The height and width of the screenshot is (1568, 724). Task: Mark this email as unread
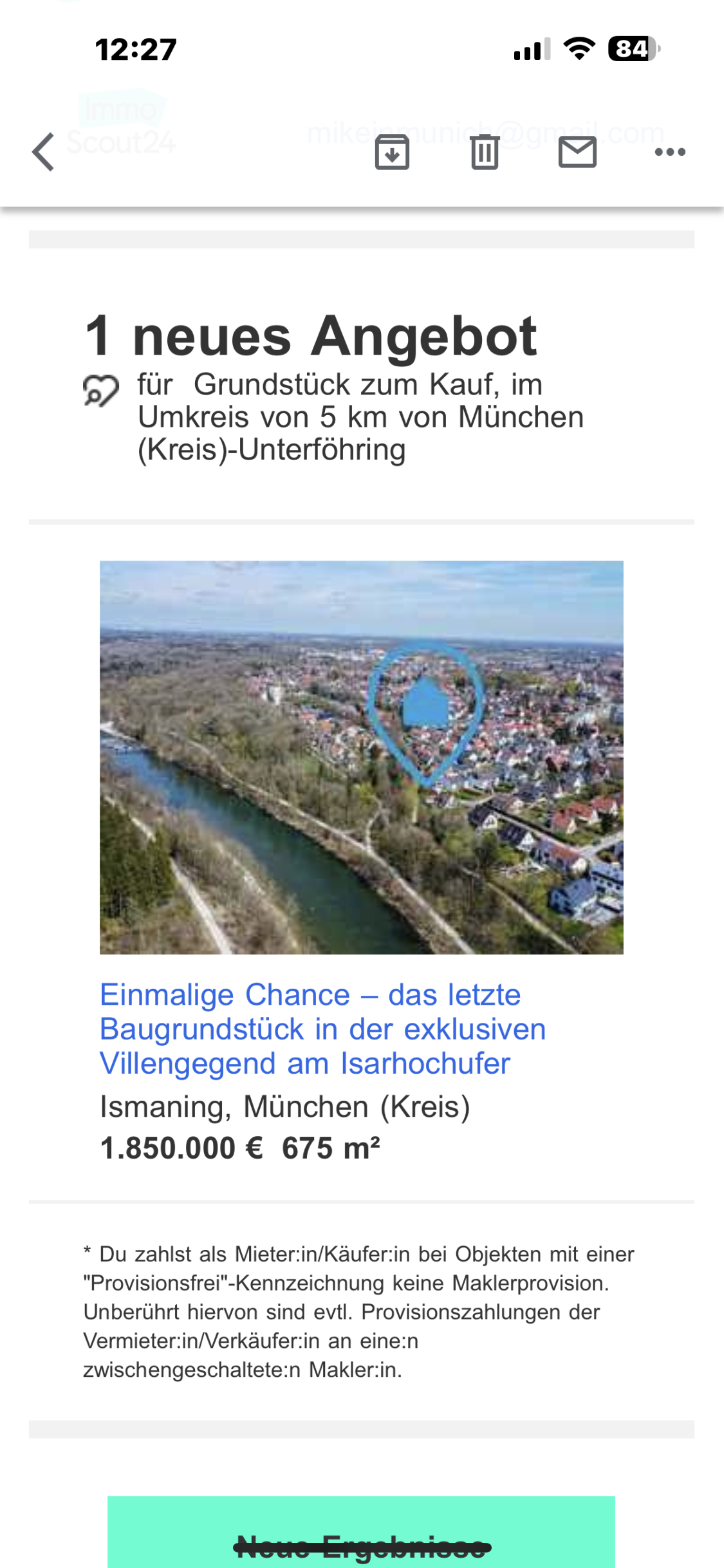click(x=577, y=153)
